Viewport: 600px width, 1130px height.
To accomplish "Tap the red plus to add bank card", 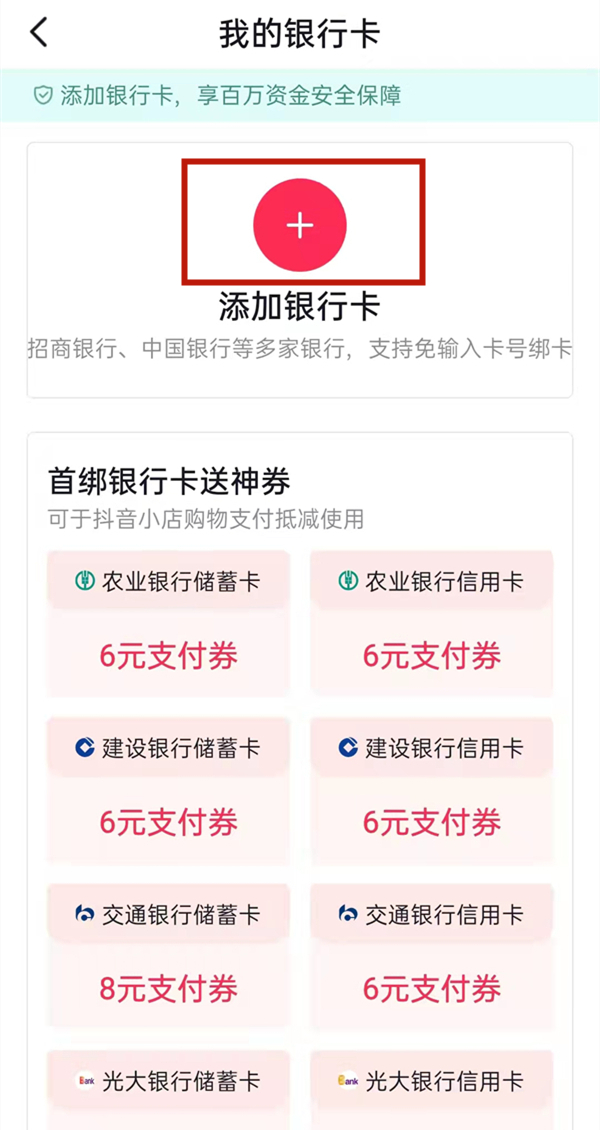I will 300,225.
